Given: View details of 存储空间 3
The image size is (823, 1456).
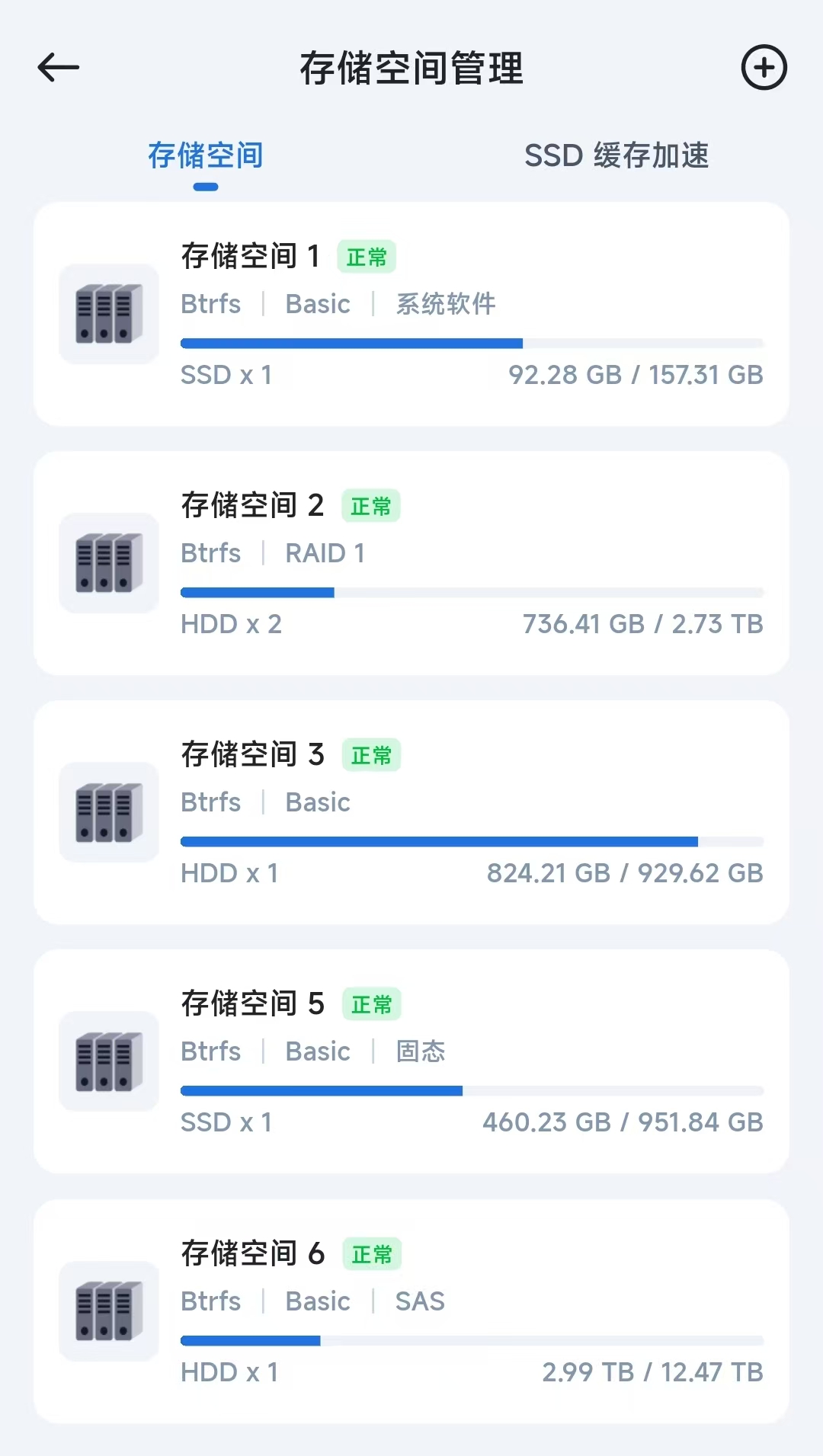Looking at the screenshot, I should point(411,812).
